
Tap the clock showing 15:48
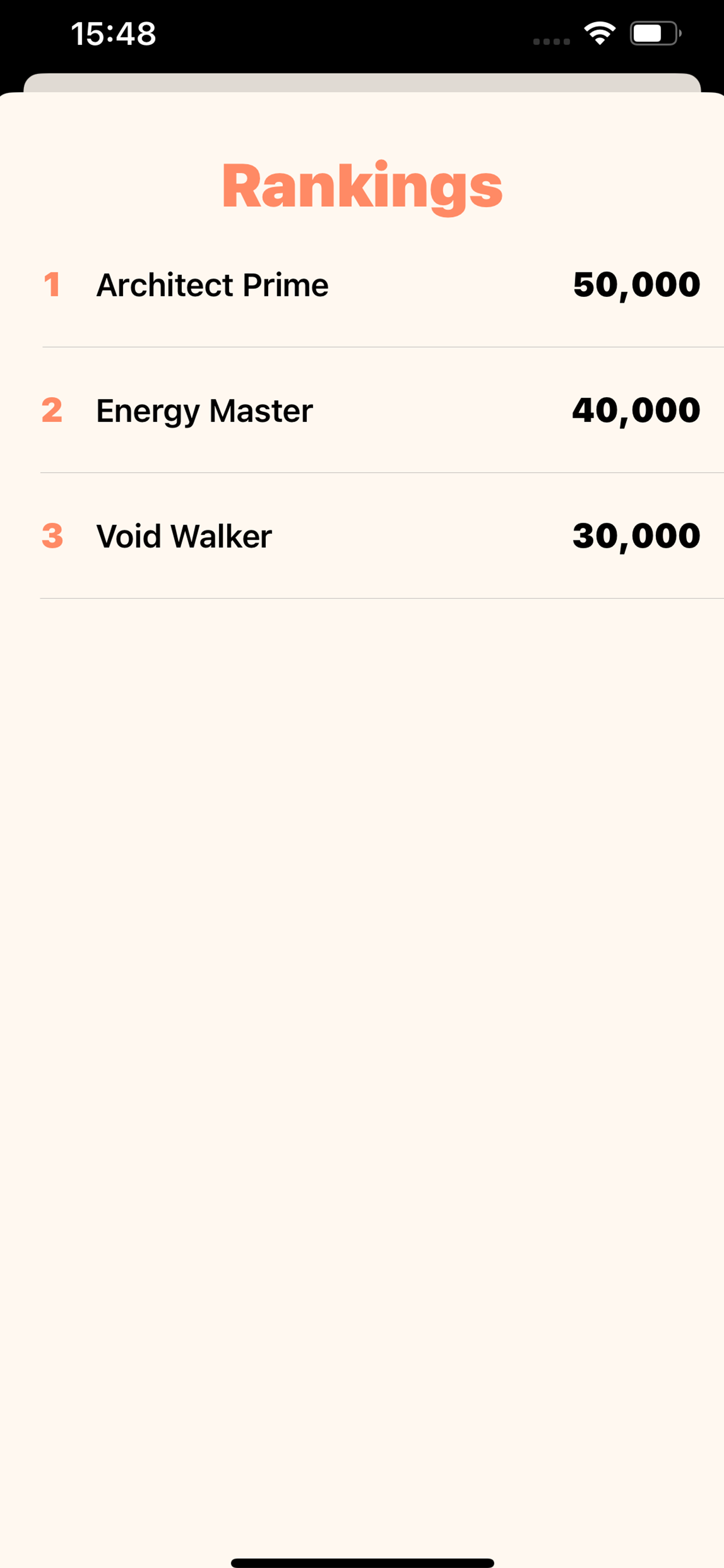113,33
